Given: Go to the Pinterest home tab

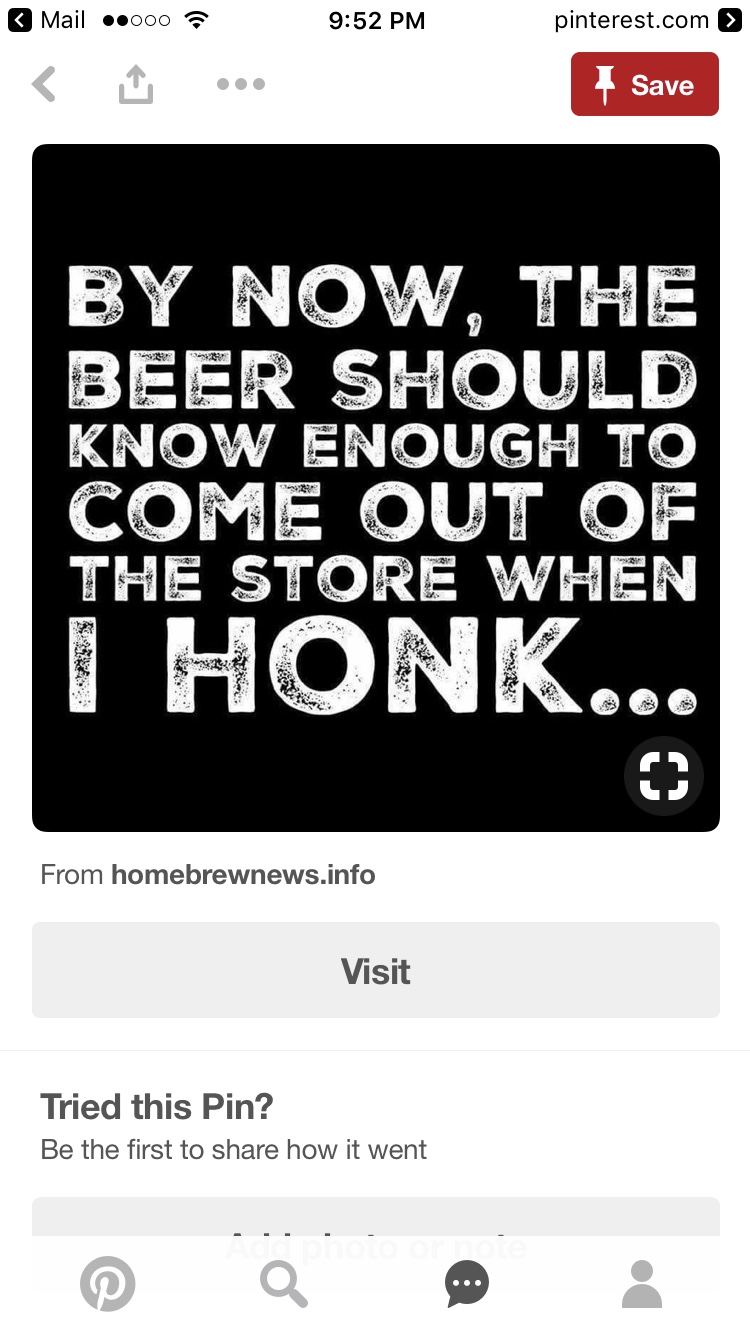Looking at the screenshot, I should click(107, 1283).
